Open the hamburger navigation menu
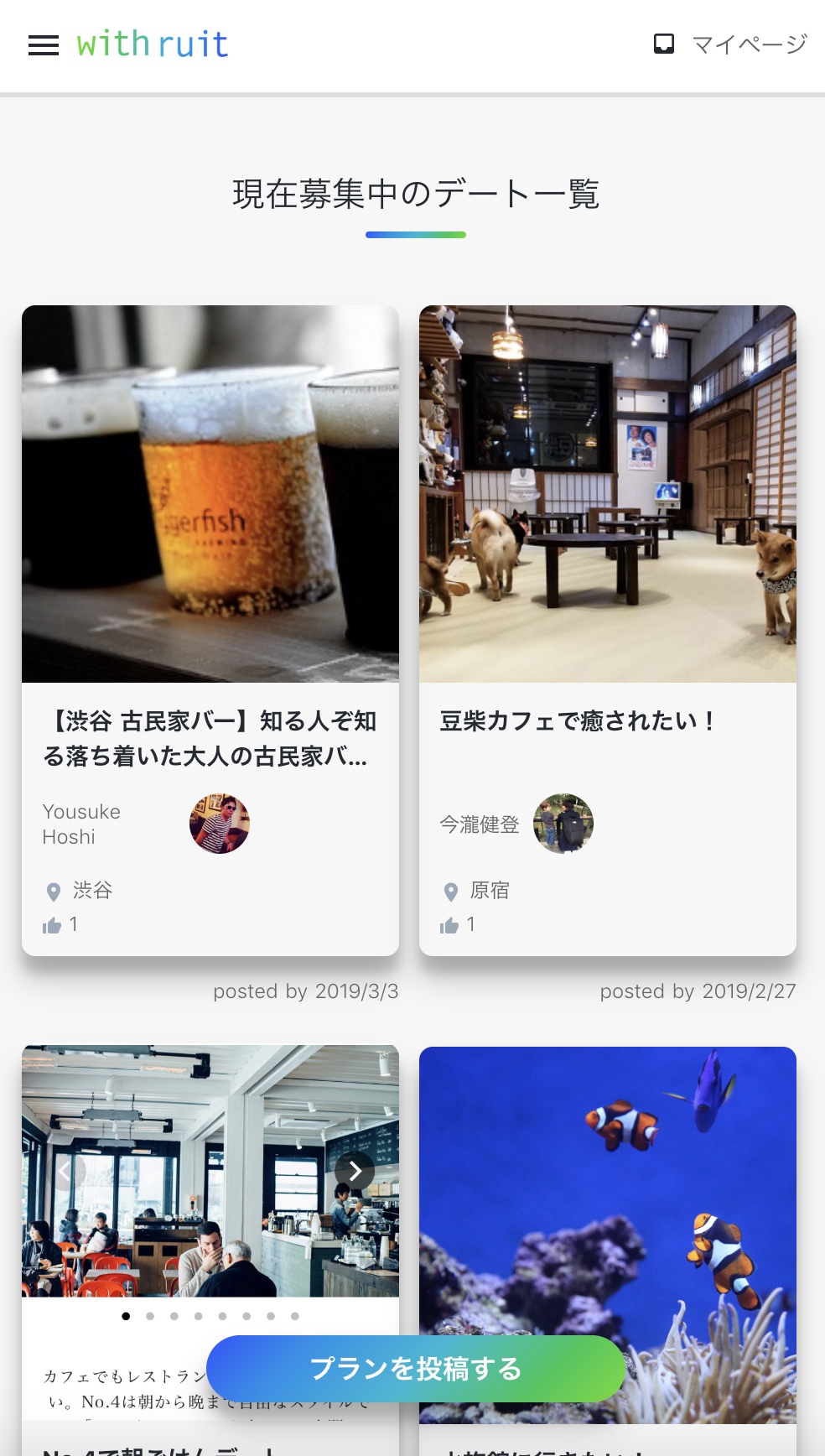The image size is (825, 1456). [43, 45]
